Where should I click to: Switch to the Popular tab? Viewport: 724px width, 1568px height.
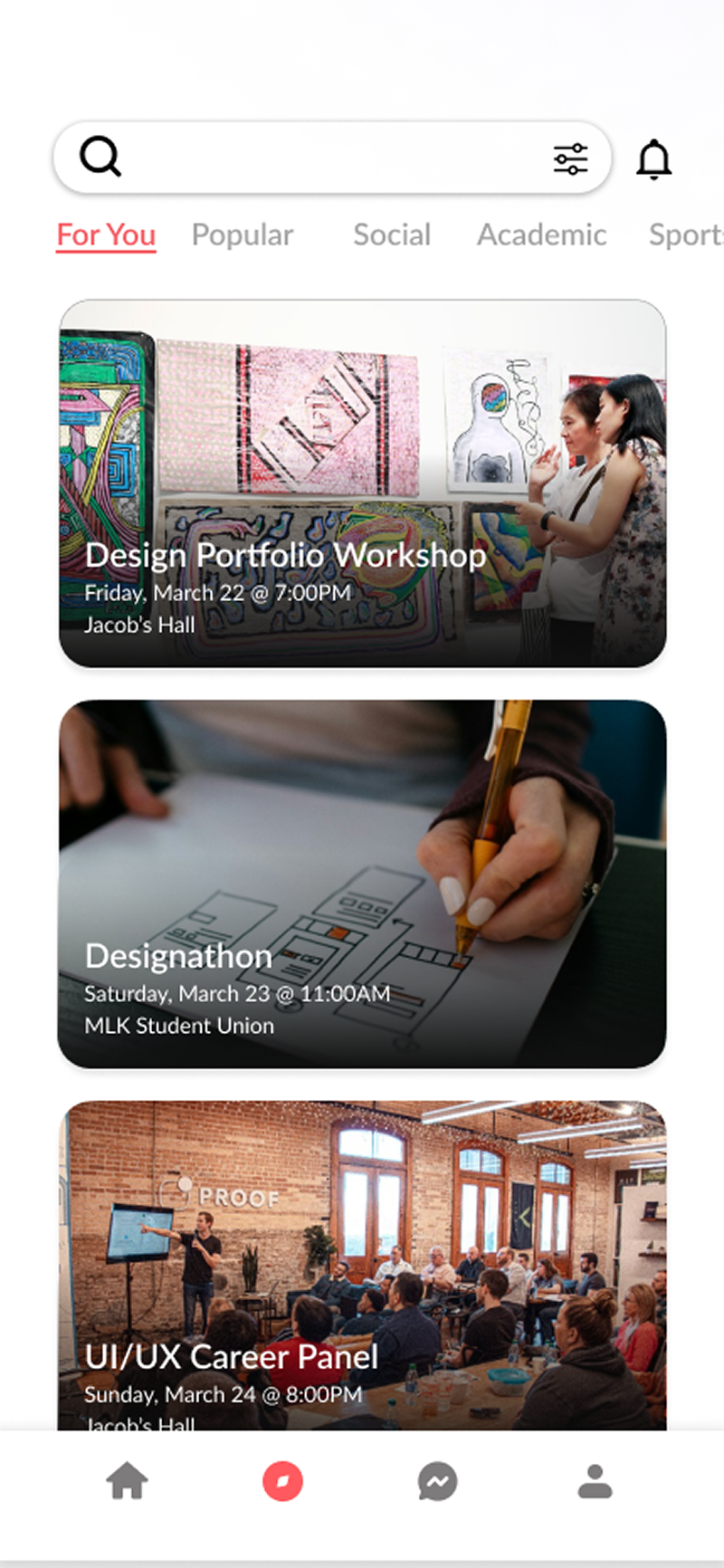[x=242, y=234]
